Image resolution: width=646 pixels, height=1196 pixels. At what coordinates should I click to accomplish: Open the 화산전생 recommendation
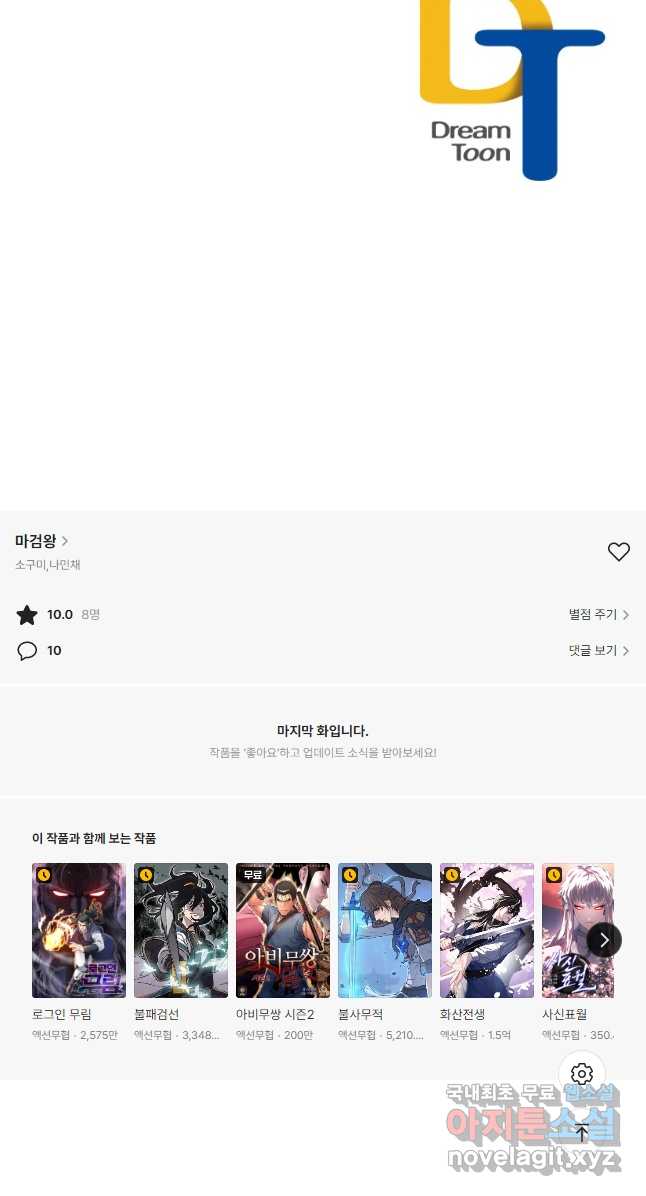coord(487,931)
